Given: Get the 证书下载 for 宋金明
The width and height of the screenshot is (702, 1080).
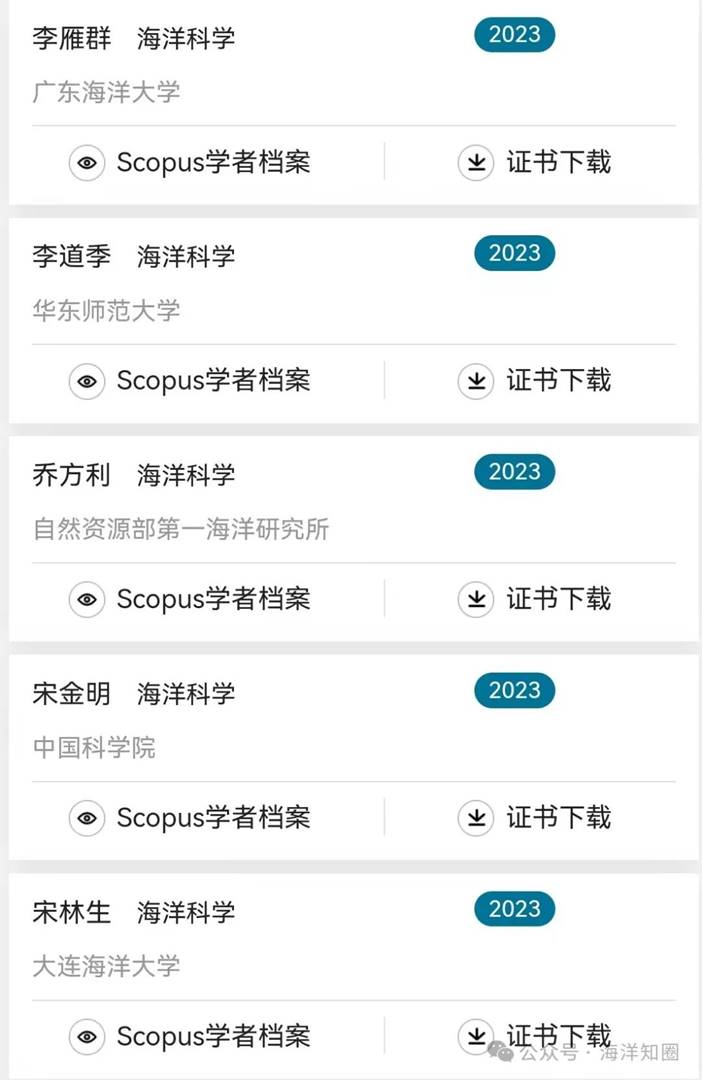Looking at the screenshot, I should tap(535, 818).
